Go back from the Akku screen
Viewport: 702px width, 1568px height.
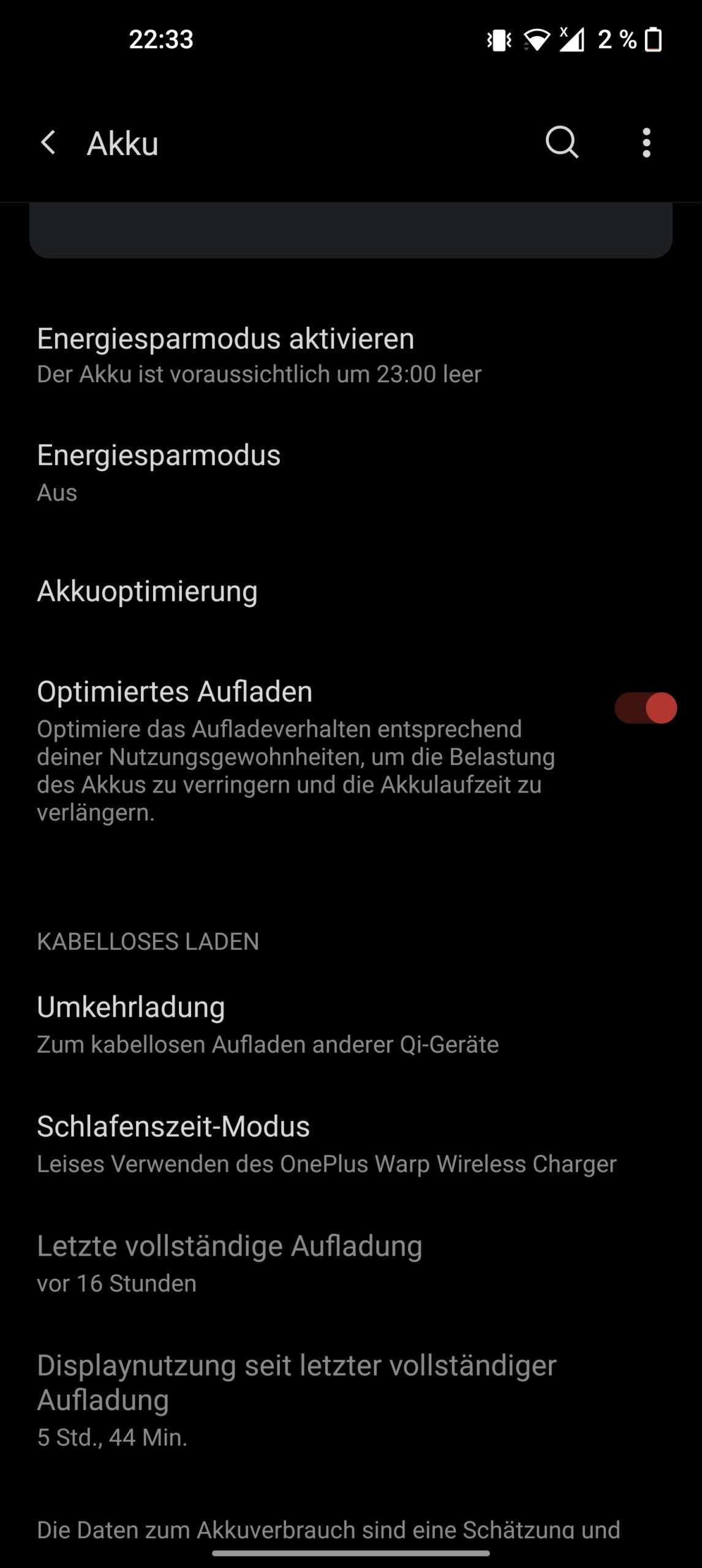48,143
